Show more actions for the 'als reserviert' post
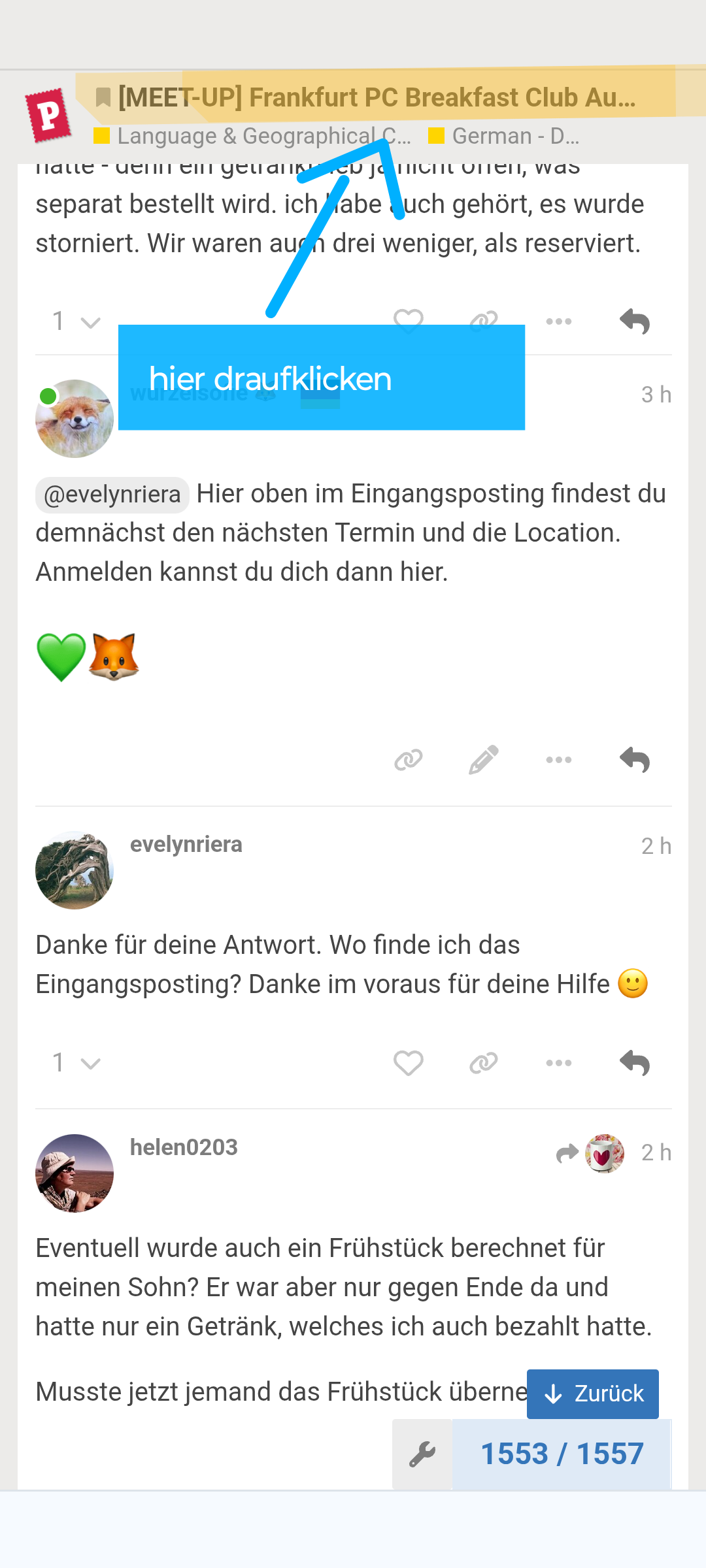The height and width of the screenshot is (1568, 706). click(x=559, y=321)
